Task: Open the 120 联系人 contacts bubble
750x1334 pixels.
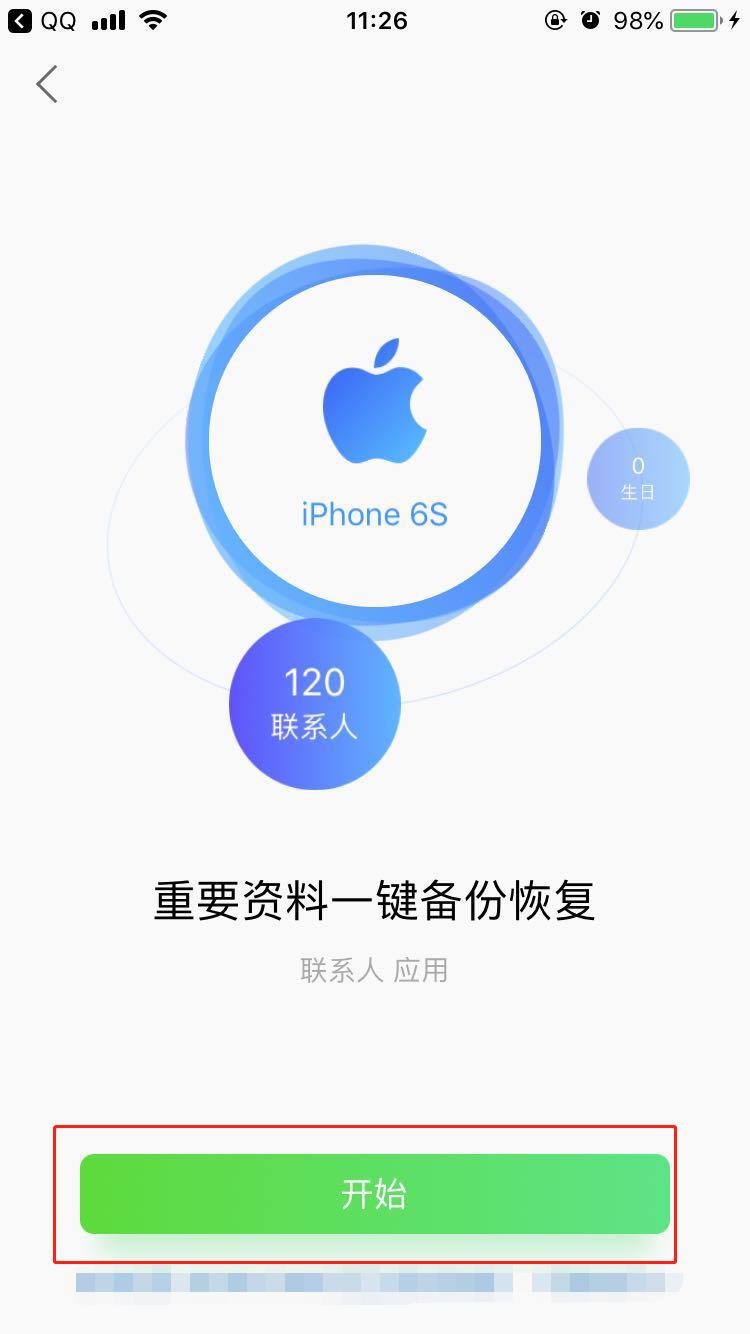Action: (x=314, y=704)
